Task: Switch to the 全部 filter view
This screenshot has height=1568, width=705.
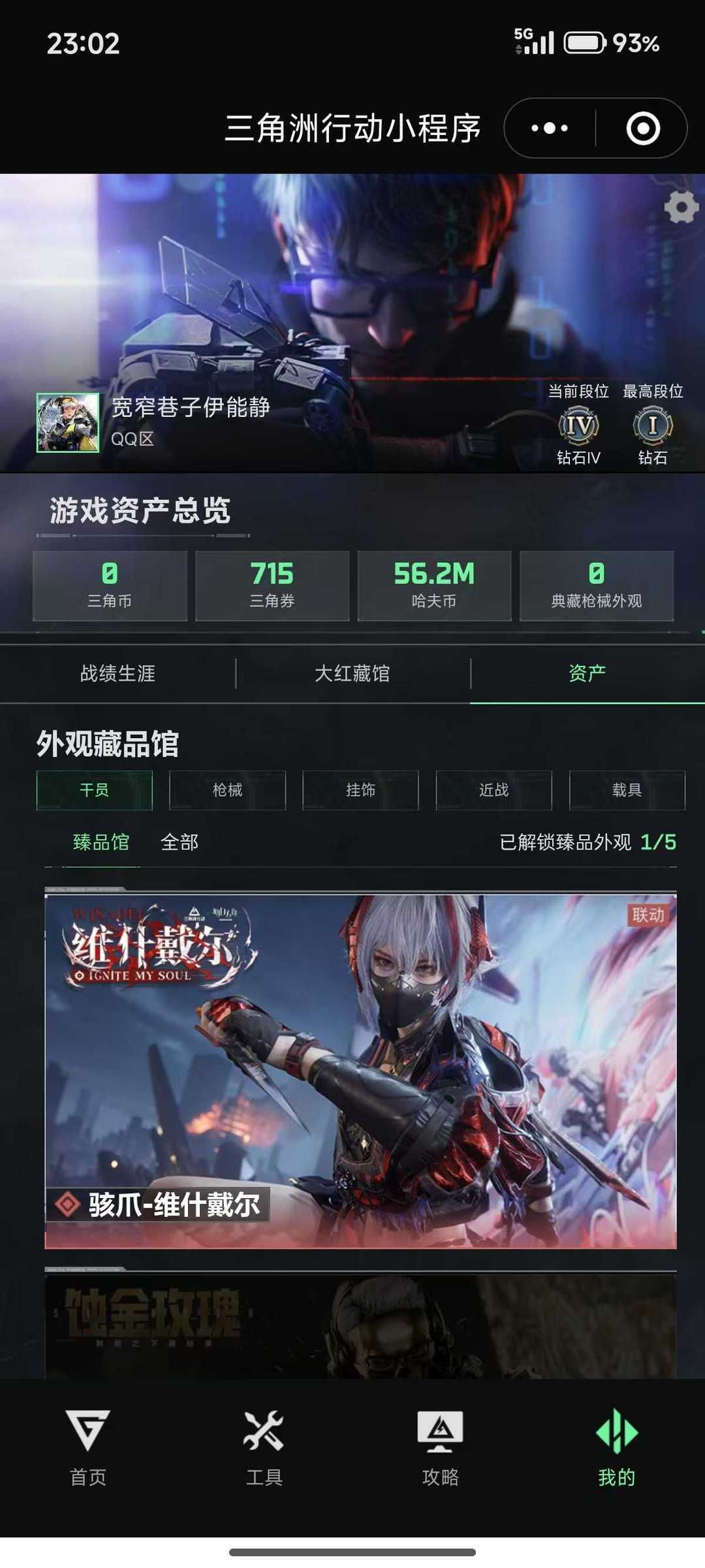Action: (x=179, y=842)
